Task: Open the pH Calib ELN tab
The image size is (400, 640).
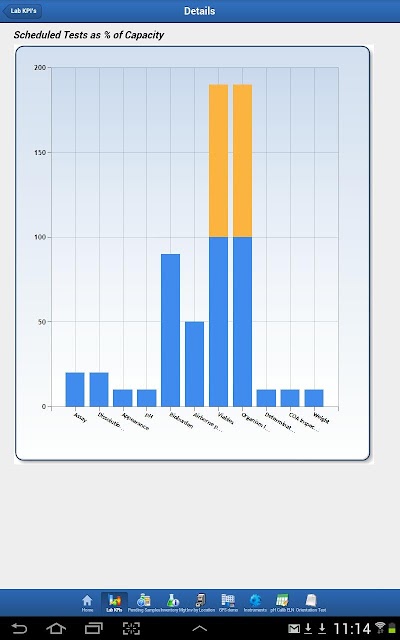Action: [x=282, y=603]
